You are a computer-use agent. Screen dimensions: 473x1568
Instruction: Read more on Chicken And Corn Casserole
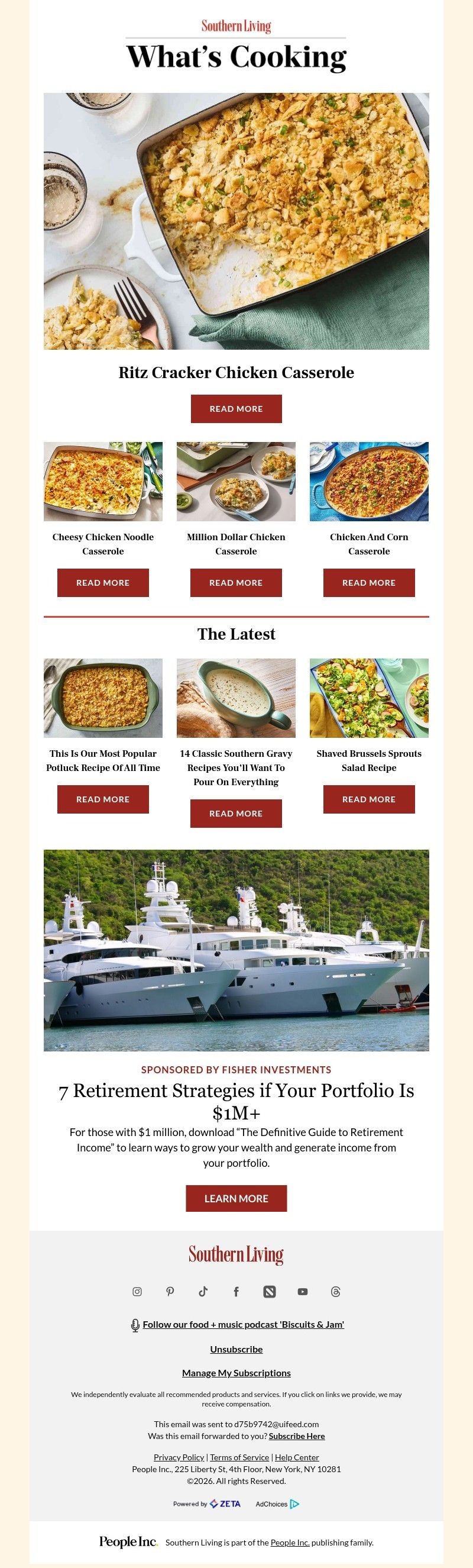368,582
